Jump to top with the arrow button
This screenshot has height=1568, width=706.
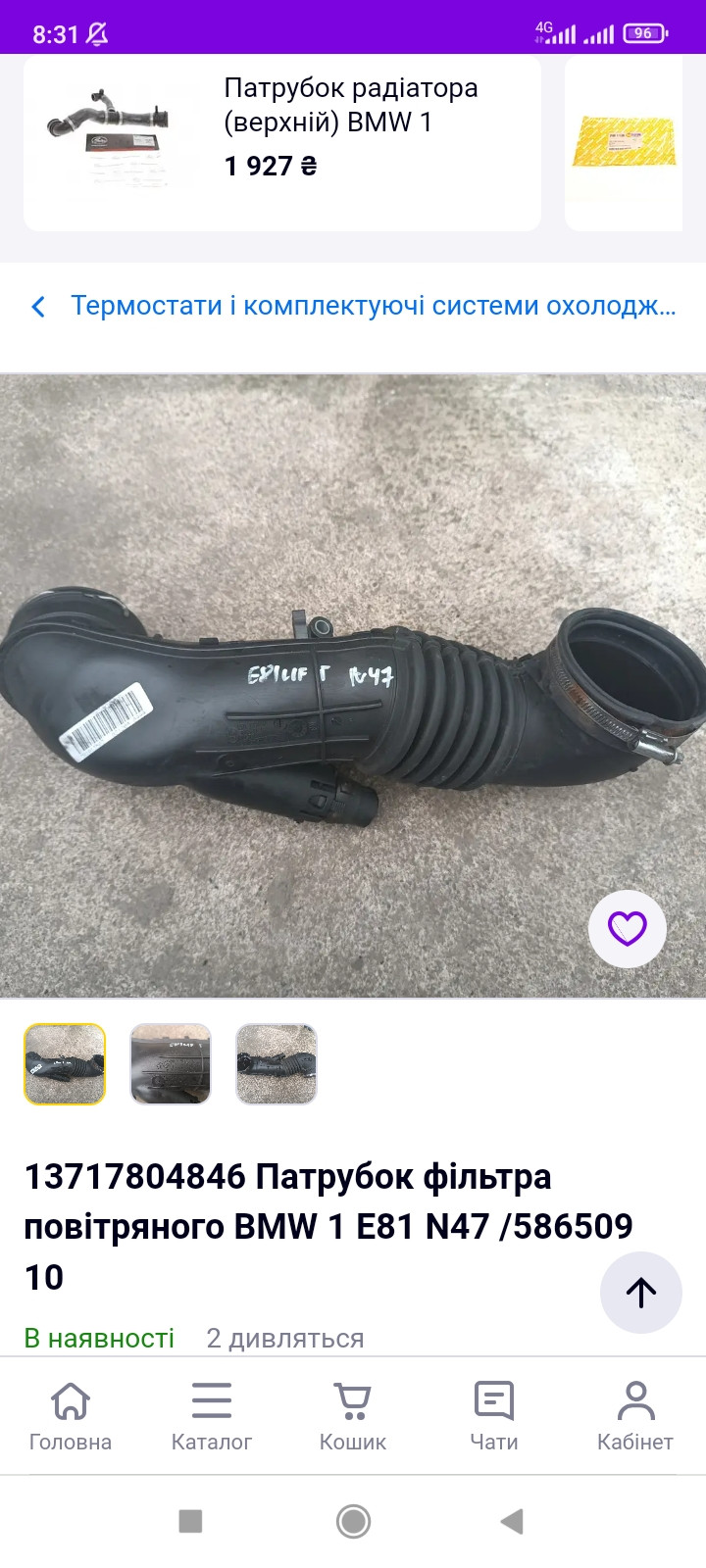point(640,1293)
